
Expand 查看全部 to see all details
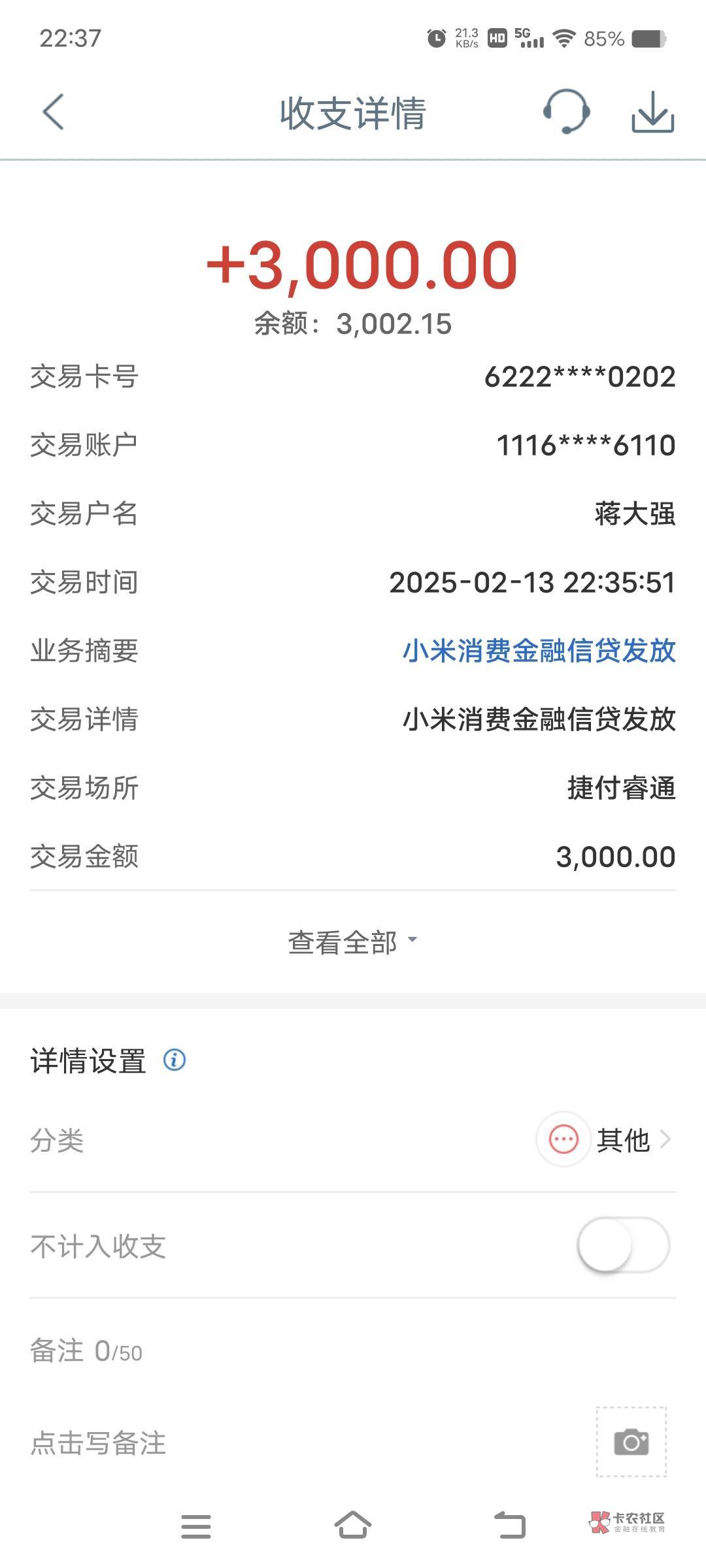(352, 942)
